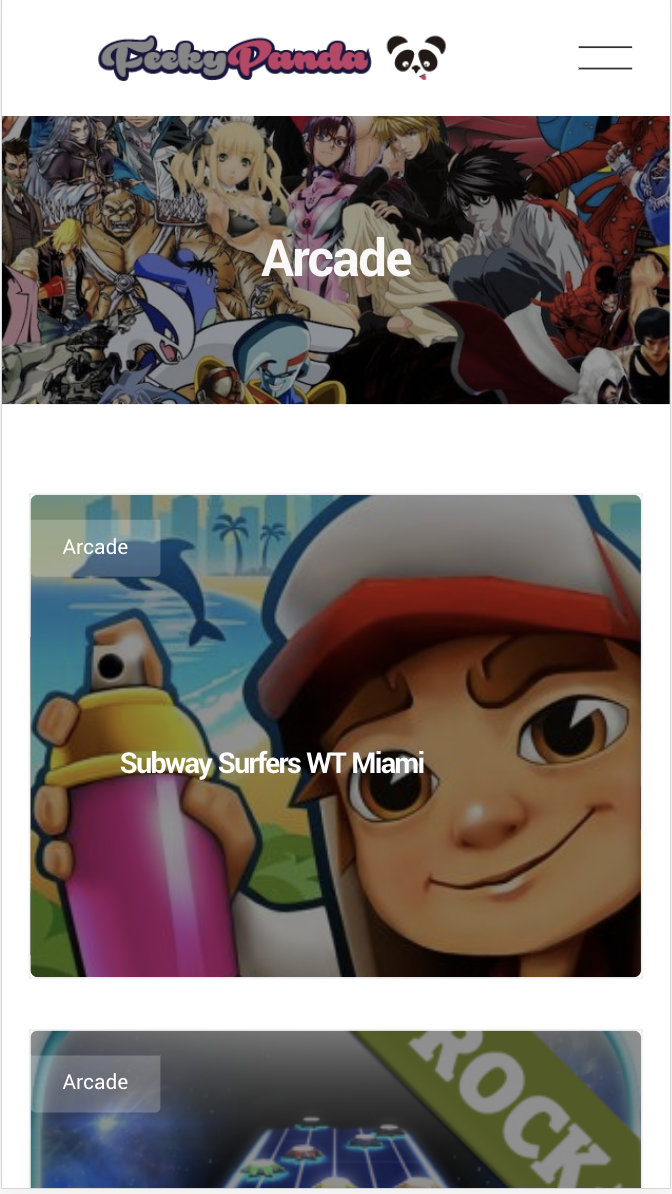The height and width of the screenshot is (1194, 672).
Task: Tap Arcade tag on the rock game card
Action: click(x=96, y=1082)
